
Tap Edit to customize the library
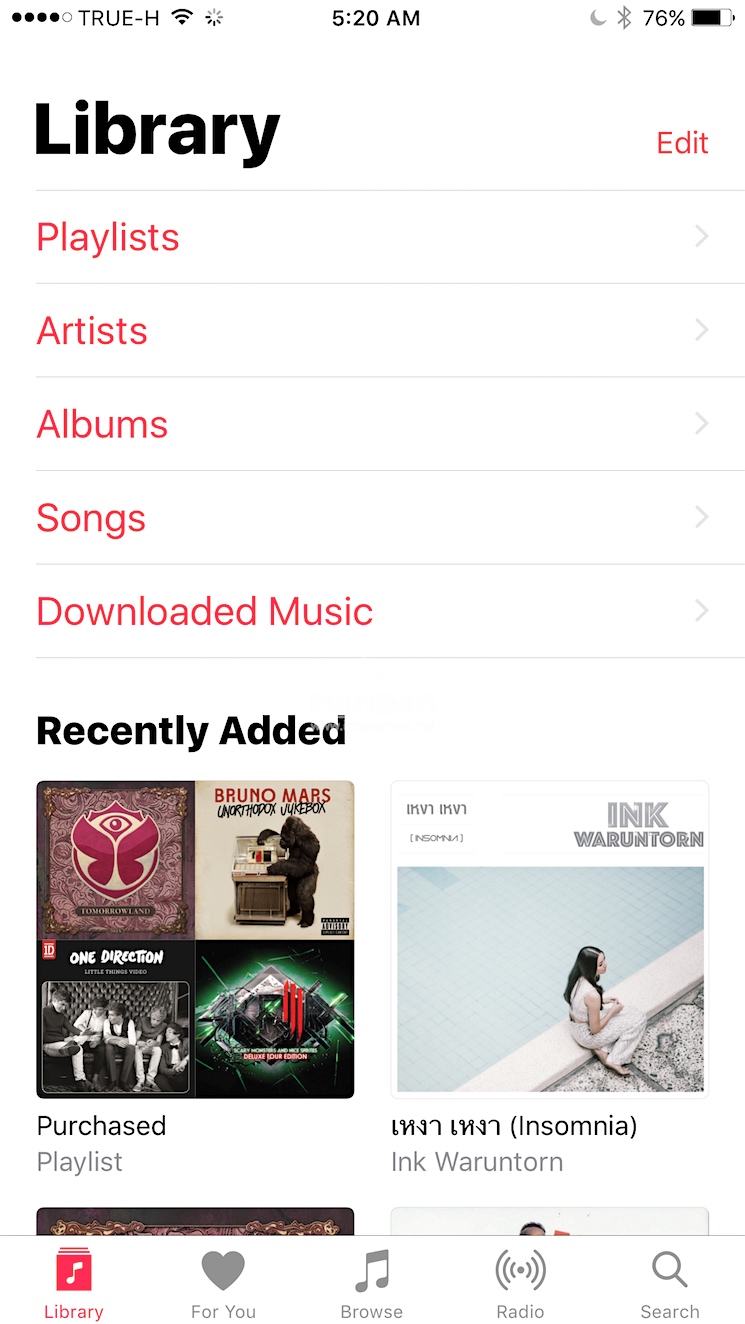coord(682,143)
